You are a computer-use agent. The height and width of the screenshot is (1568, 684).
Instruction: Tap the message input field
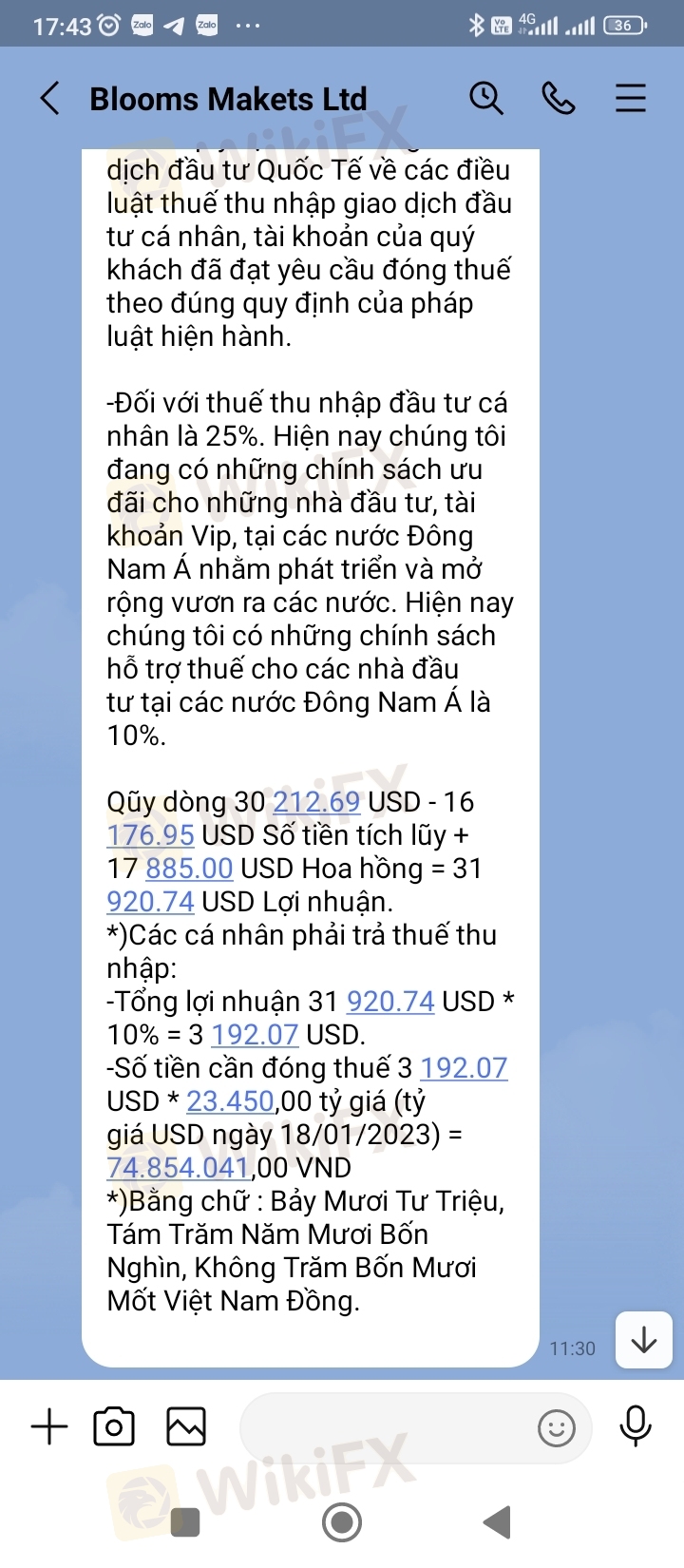(385, 1427)
